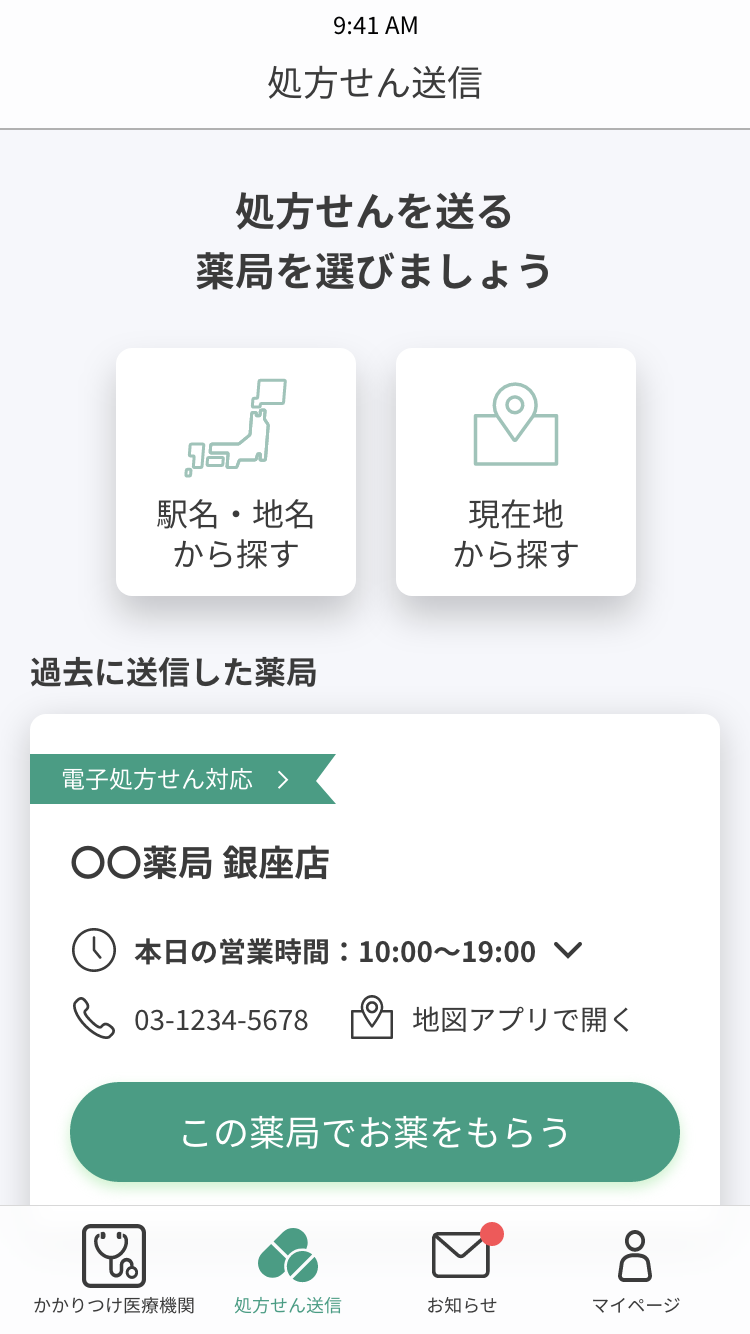Open the 電子処方せん対応 banner
The width and height of the screenshot is (750, 1334).
tap(180, 779)
